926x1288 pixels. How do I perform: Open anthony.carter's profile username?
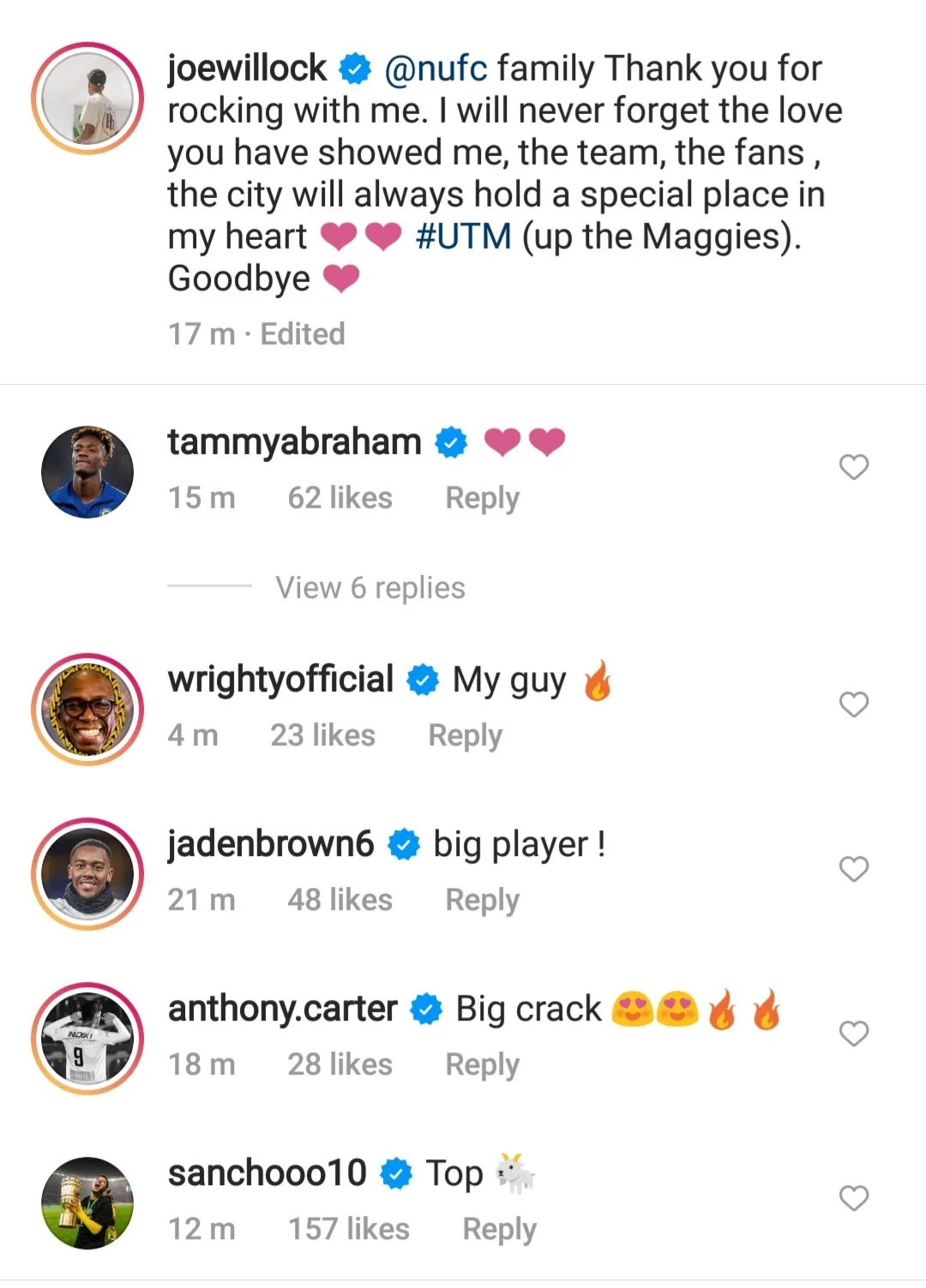pyautogui.click(x=282, y=1009)
